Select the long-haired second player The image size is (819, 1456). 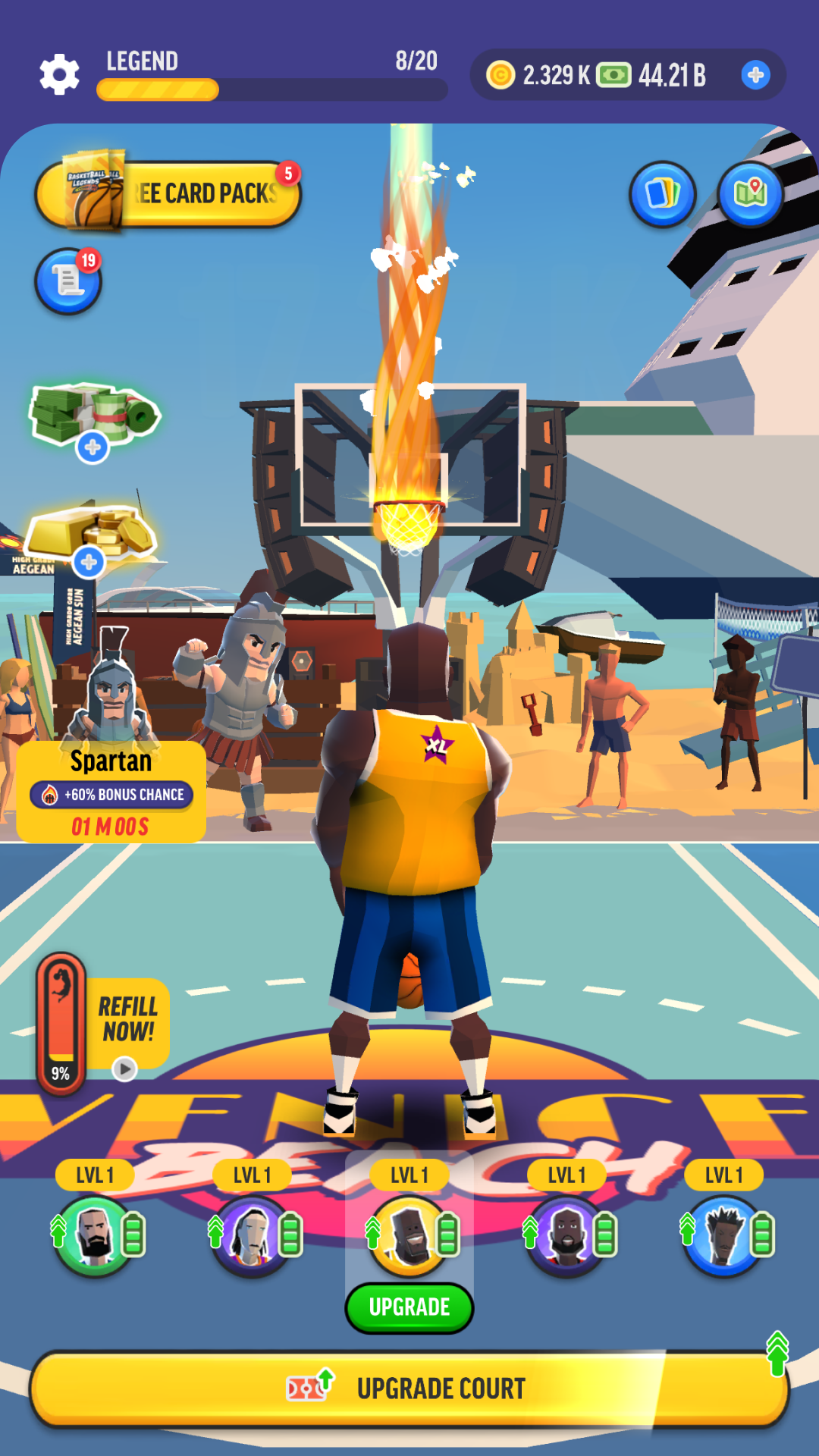point(252,1235)
